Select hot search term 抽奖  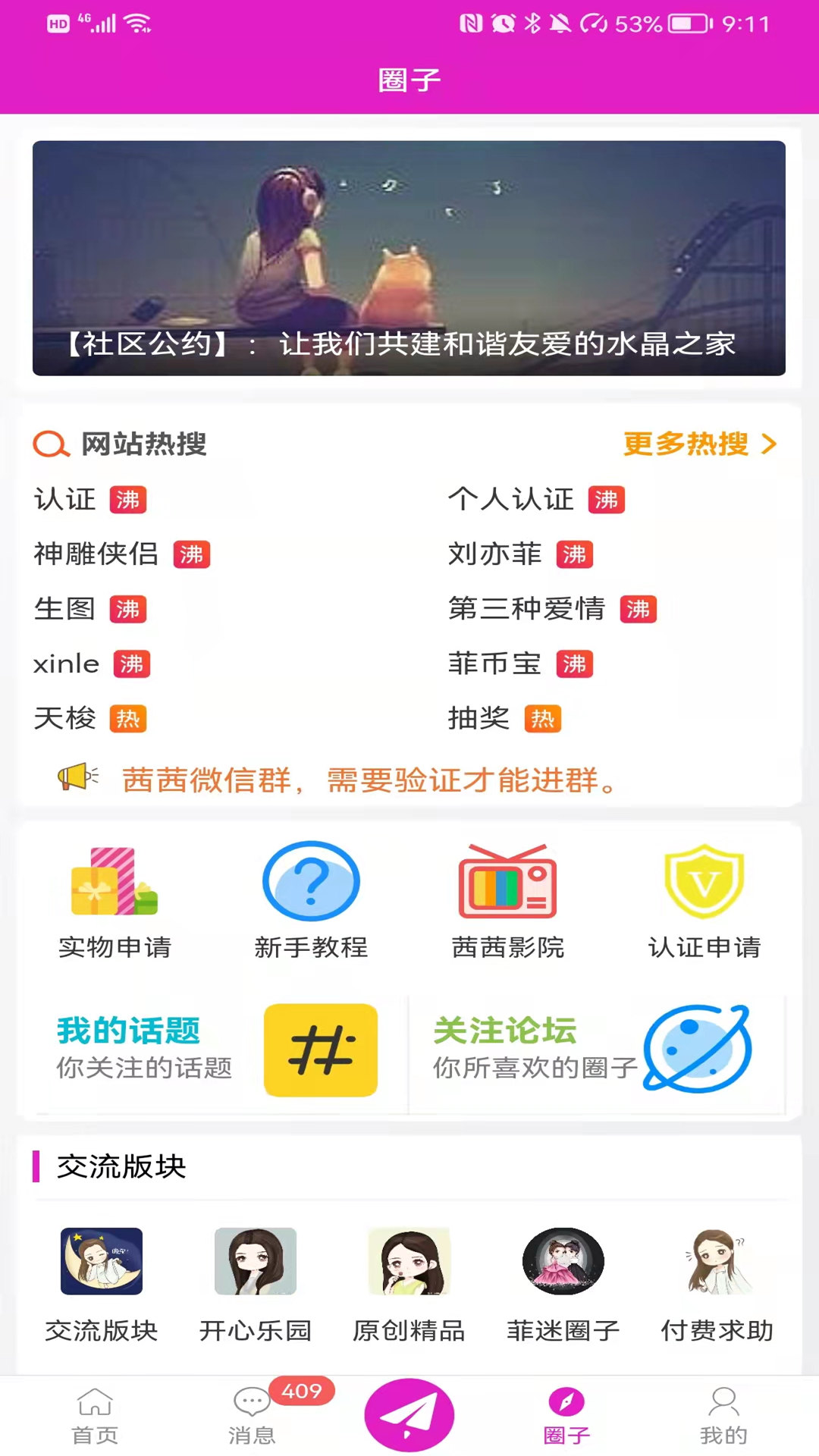click(x=479, y=718)
